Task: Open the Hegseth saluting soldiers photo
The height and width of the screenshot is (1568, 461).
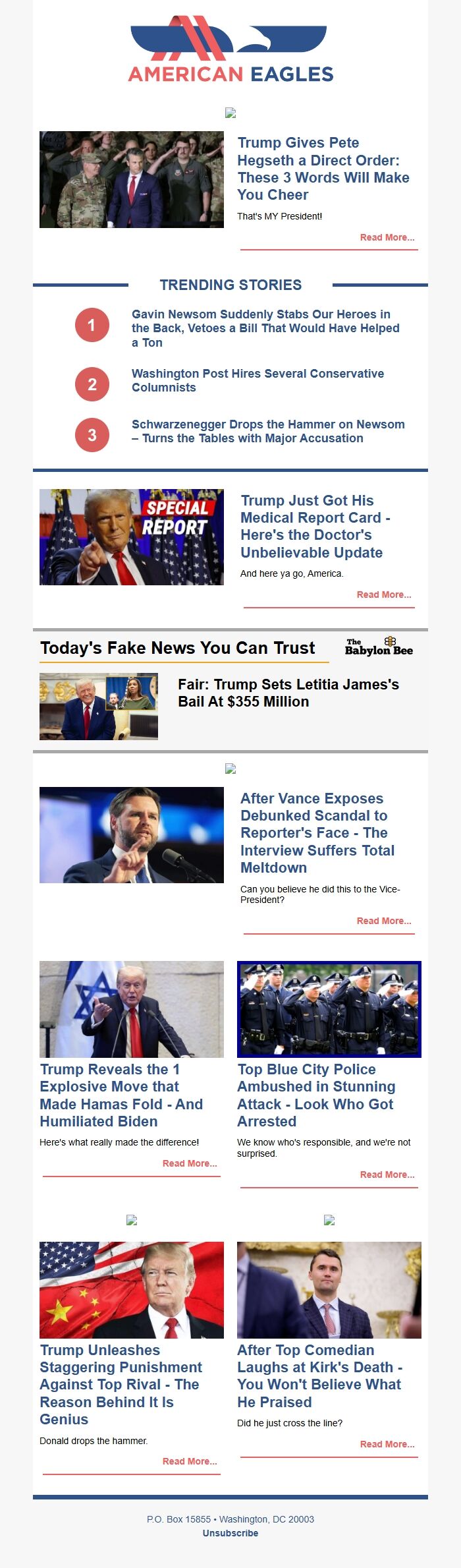Action: coord(132,179)
